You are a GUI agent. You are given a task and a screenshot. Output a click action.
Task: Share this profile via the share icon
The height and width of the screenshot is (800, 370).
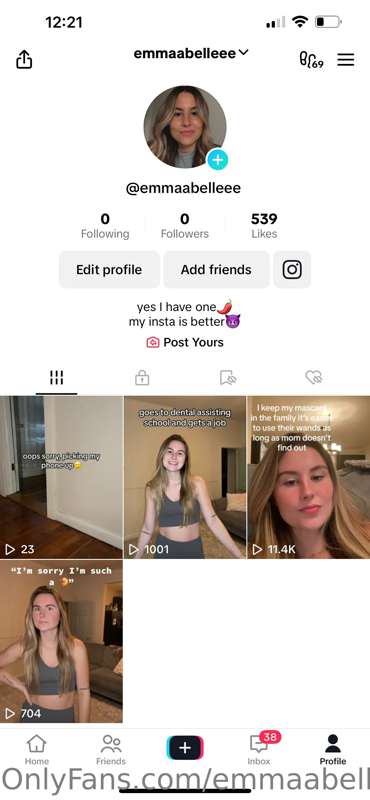coord(24,60)
